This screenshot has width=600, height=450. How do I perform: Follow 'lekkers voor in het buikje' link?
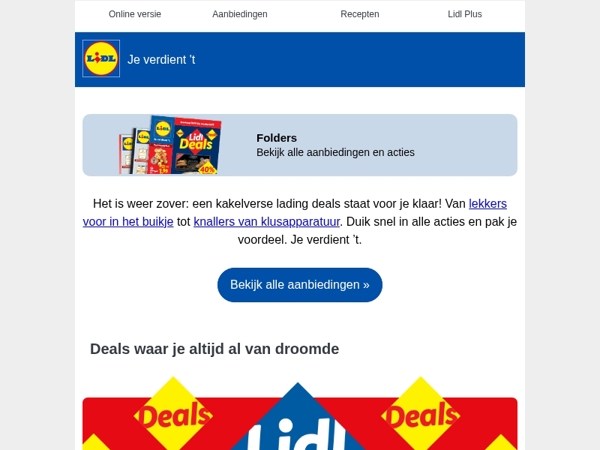click(x=128, y=222)
